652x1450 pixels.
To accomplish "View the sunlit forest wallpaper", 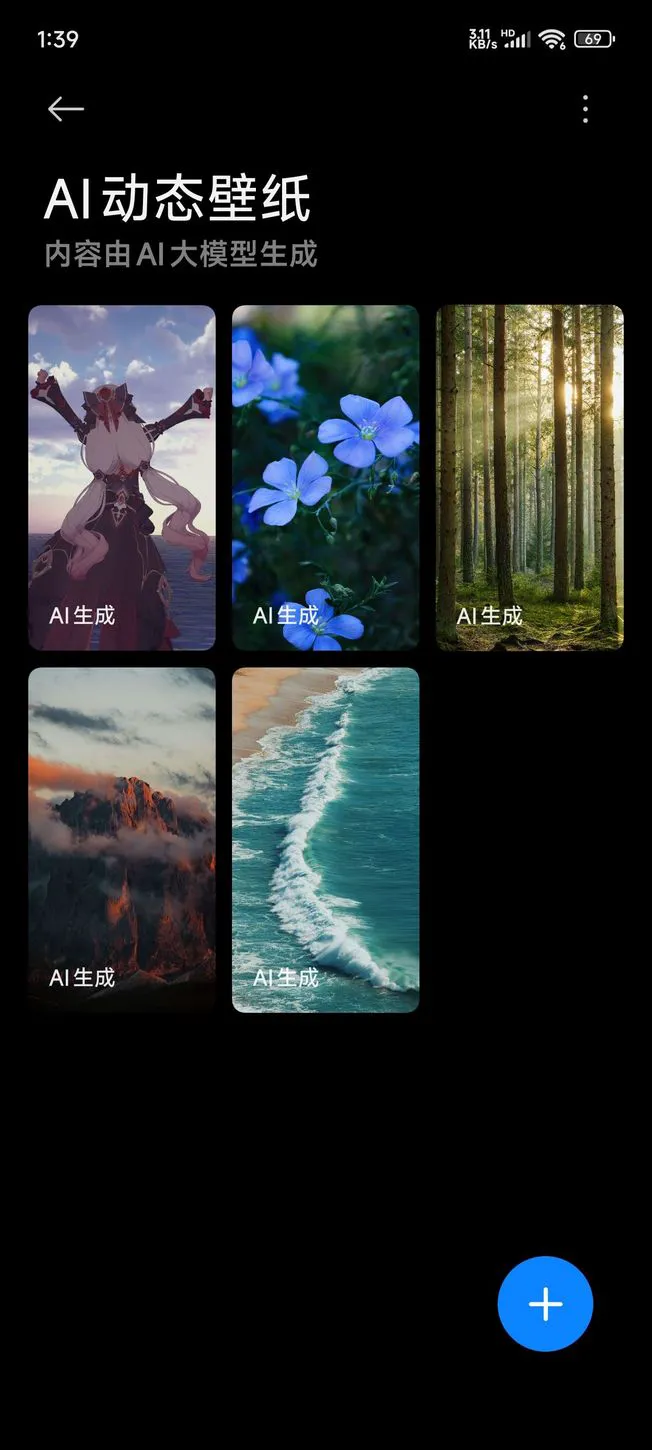I will pos(529,477).
